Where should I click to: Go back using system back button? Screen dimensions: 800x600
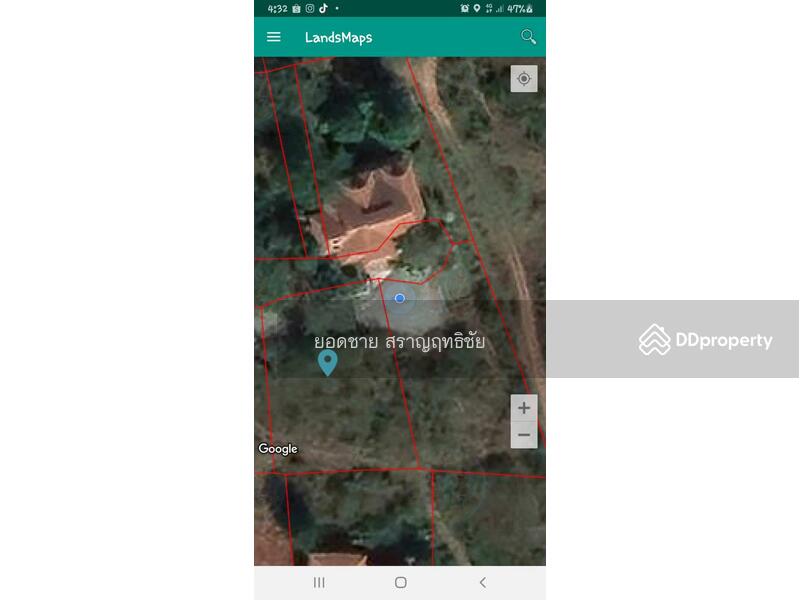(482, 582)
